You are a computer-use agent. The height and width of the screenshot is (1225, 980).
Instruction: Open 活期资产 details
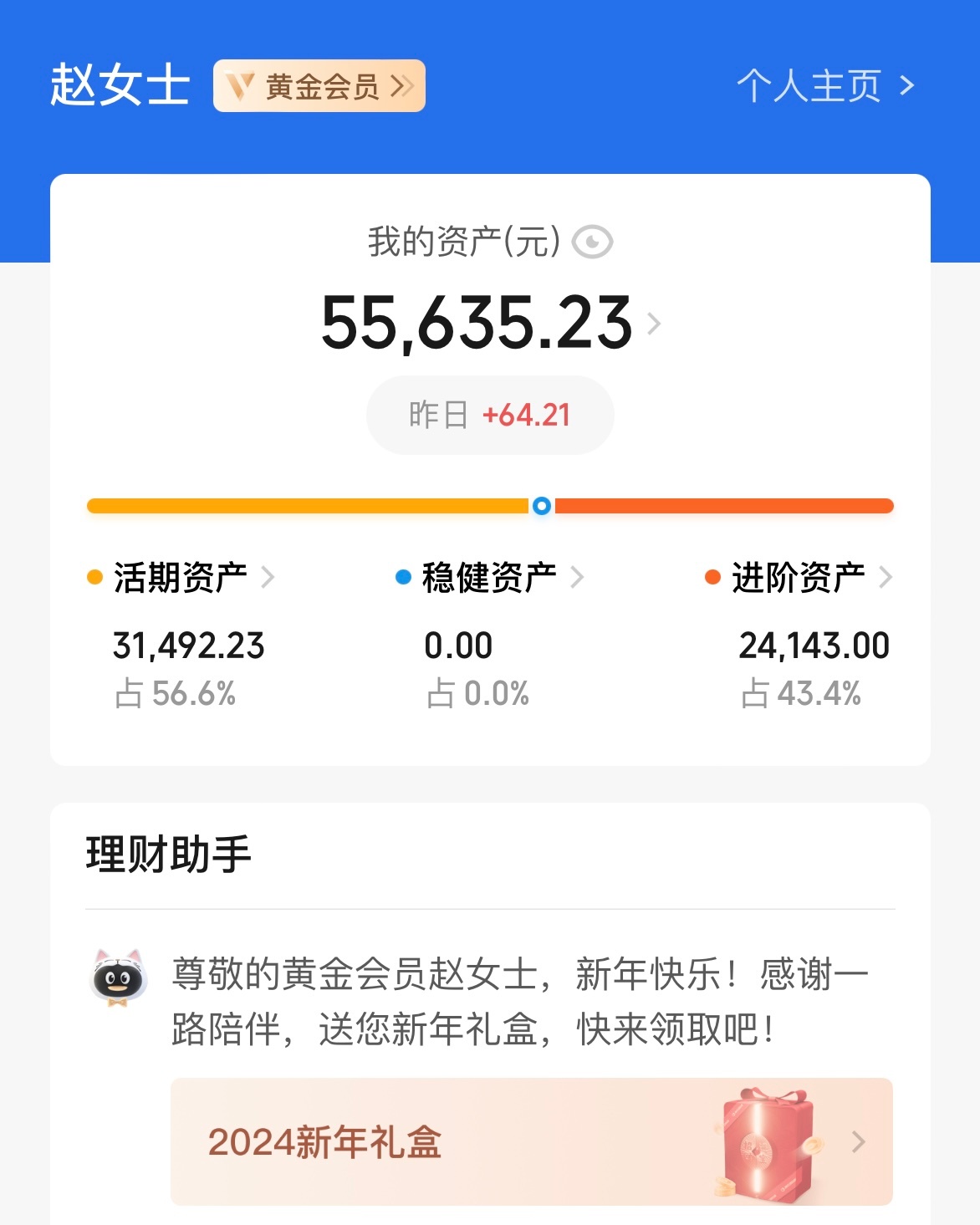tap(181, 577)
